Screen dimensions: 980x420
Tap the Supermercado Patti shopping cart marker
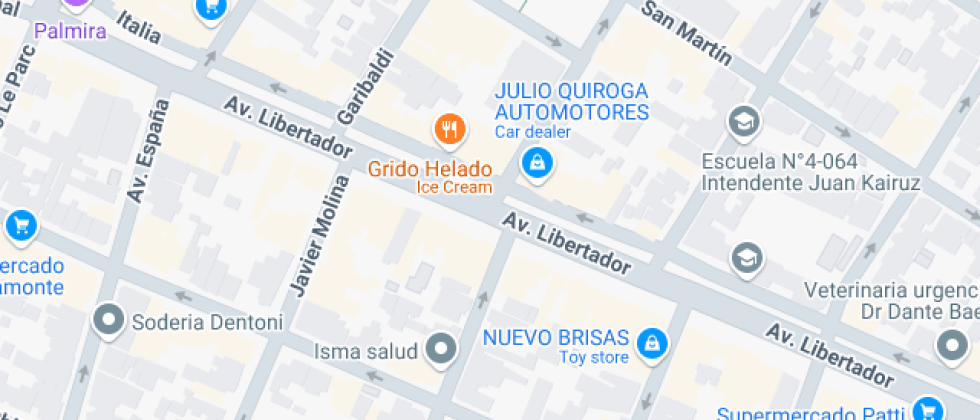[x=928, y=410]
